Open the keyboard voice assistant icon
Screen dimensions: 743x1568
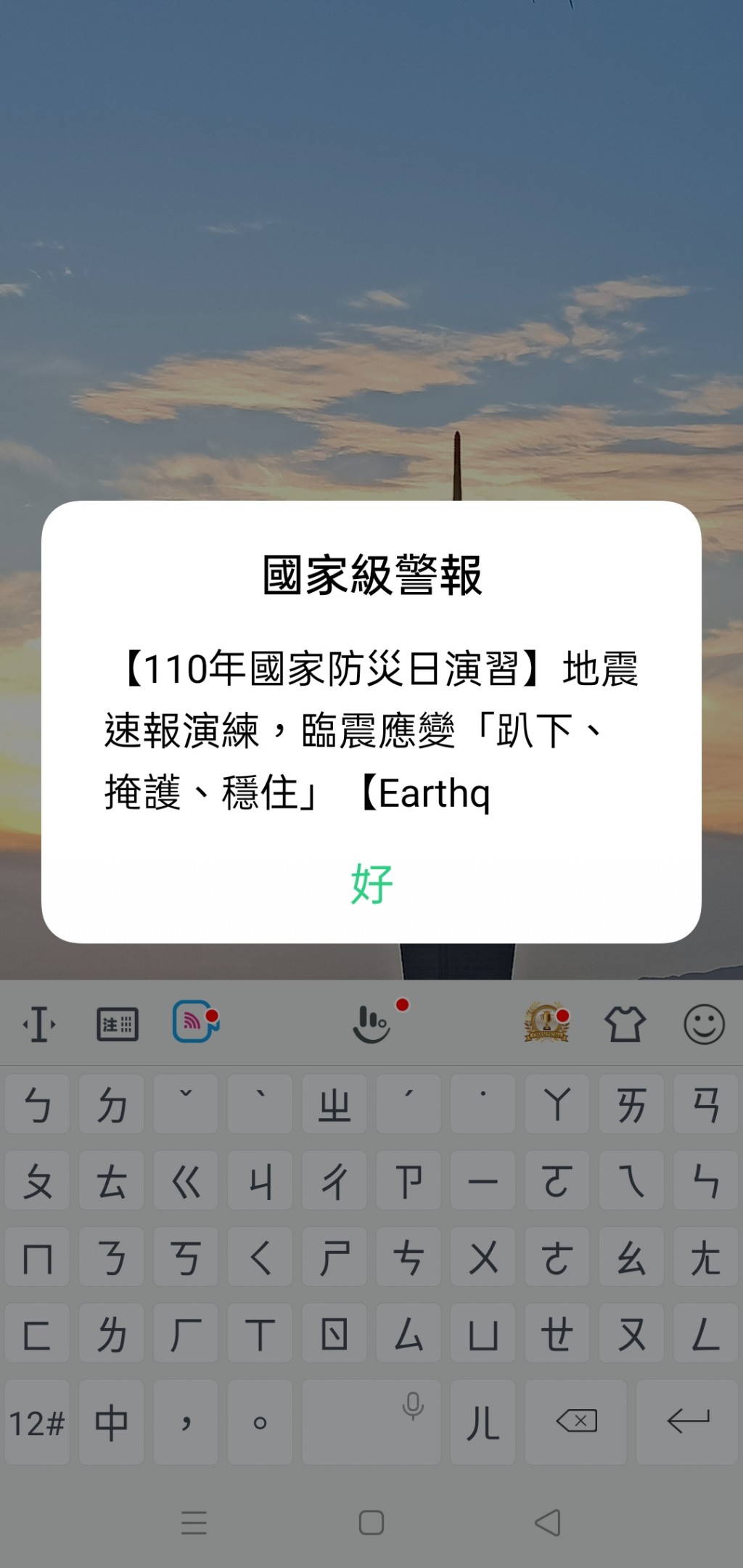(x=371, y=1024)
